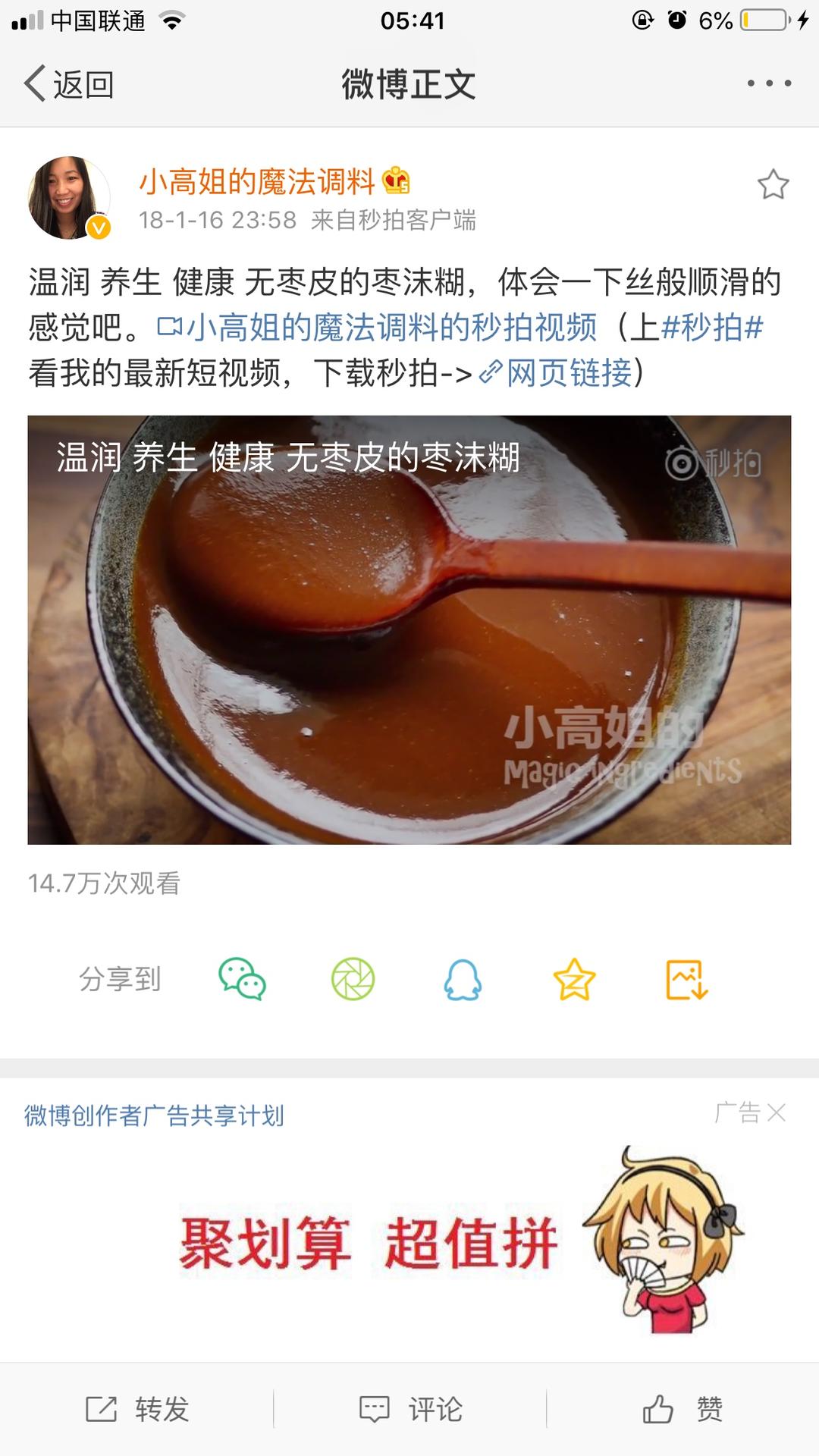Image resolution: width=819 pixels, height=1456 pixels.
Task: Tap the username 小高姐的魔法调料
Action: (x=256, y=182)
